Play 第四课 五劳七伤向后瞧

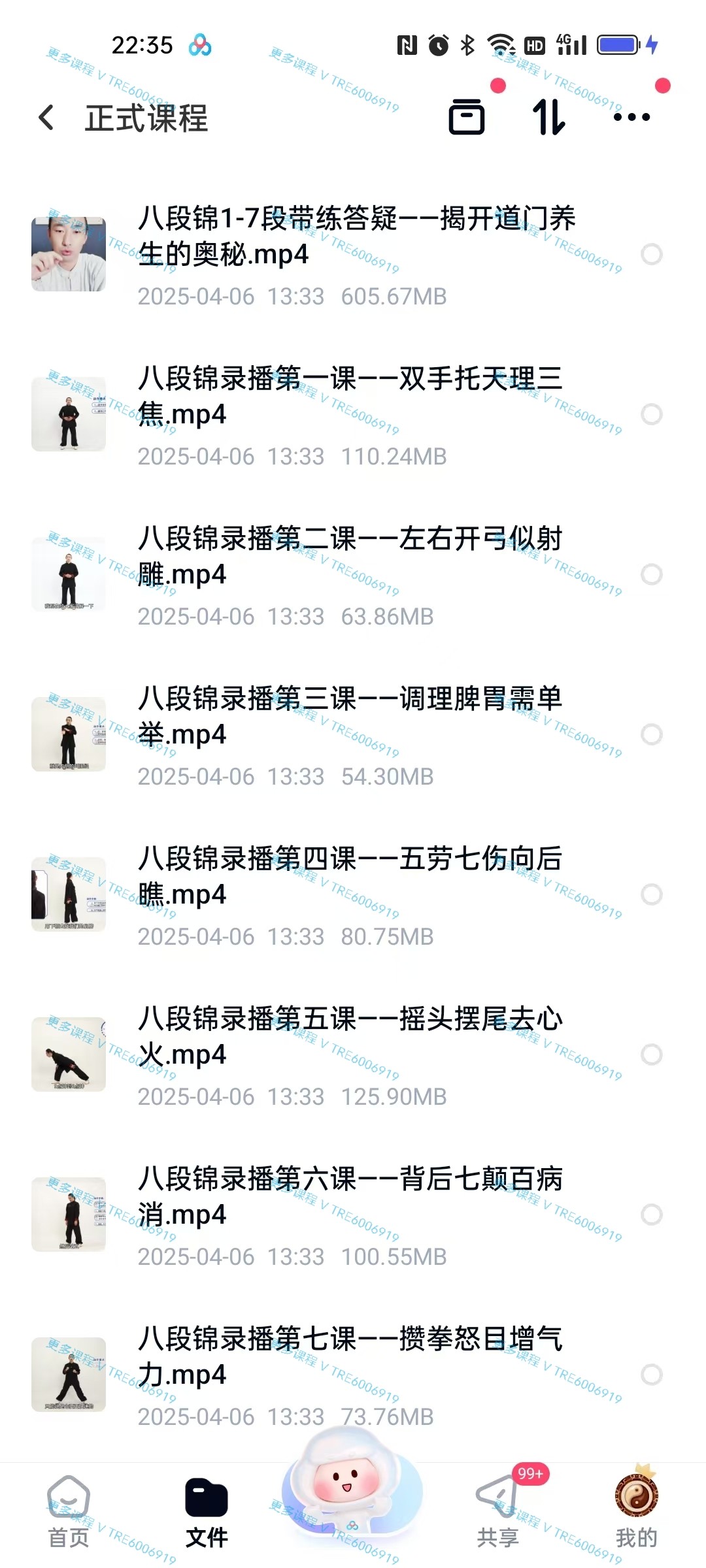click(x=350, y=876)
